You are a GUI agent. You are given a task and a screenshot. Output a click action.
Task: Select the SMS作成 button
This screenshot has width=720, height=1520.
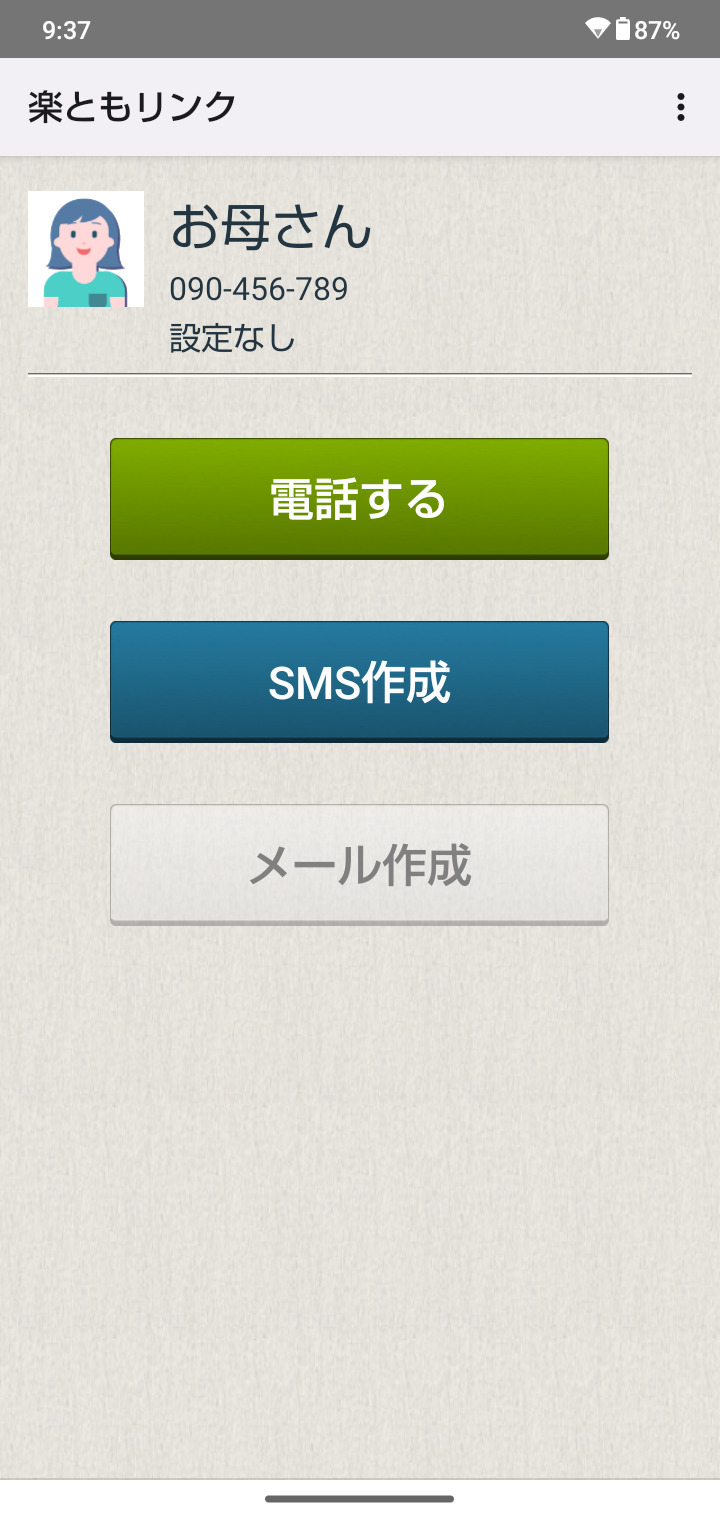(359, 681)
